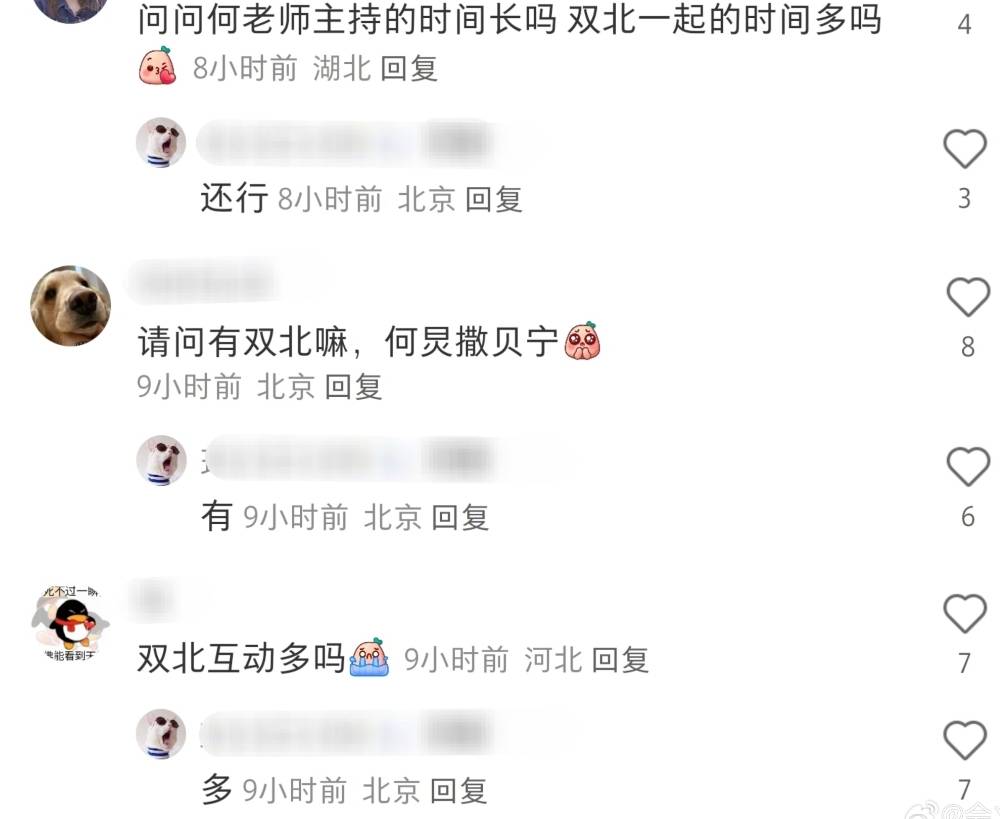Tap 回复 beside the reply "多"
The image size is (1000, 819).
point(458,791)
